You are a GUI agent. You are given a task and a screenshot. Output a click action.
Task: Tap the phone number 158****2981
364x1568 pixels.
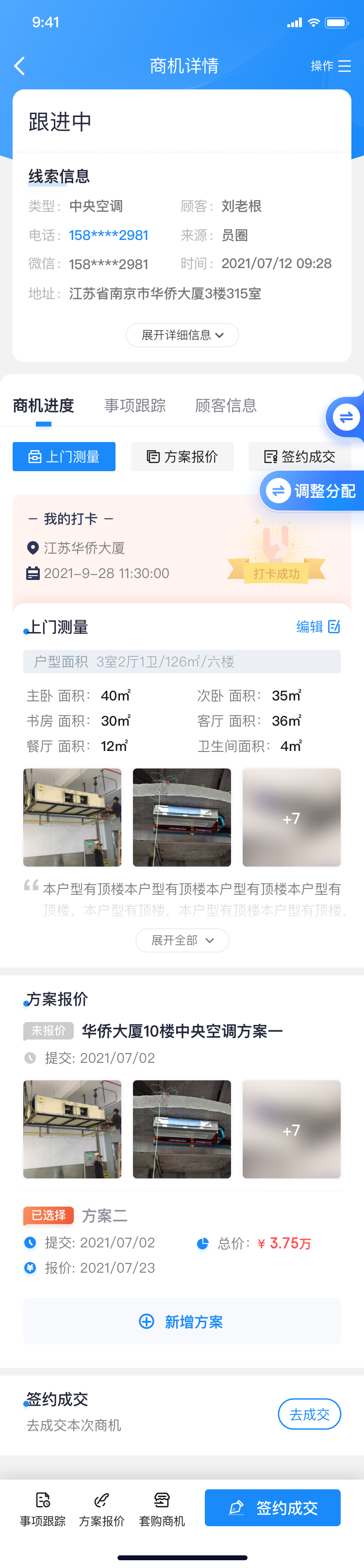tap(108, 236)
